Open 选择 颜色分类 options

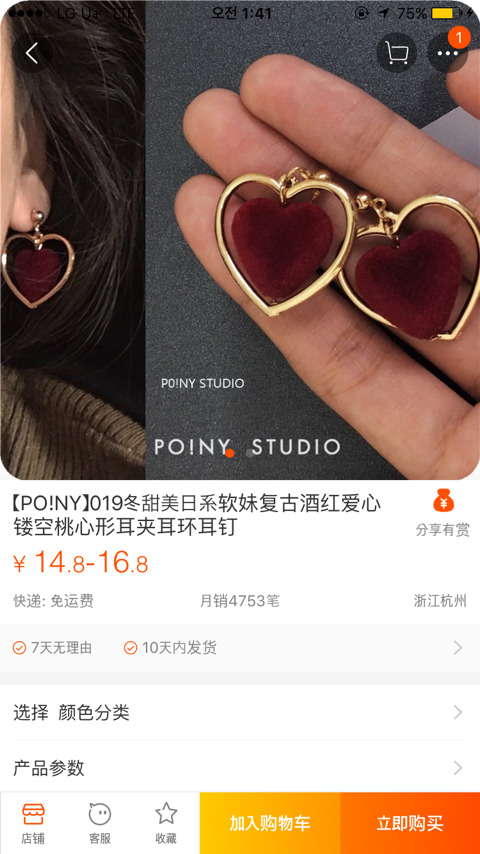coord(240,712)
